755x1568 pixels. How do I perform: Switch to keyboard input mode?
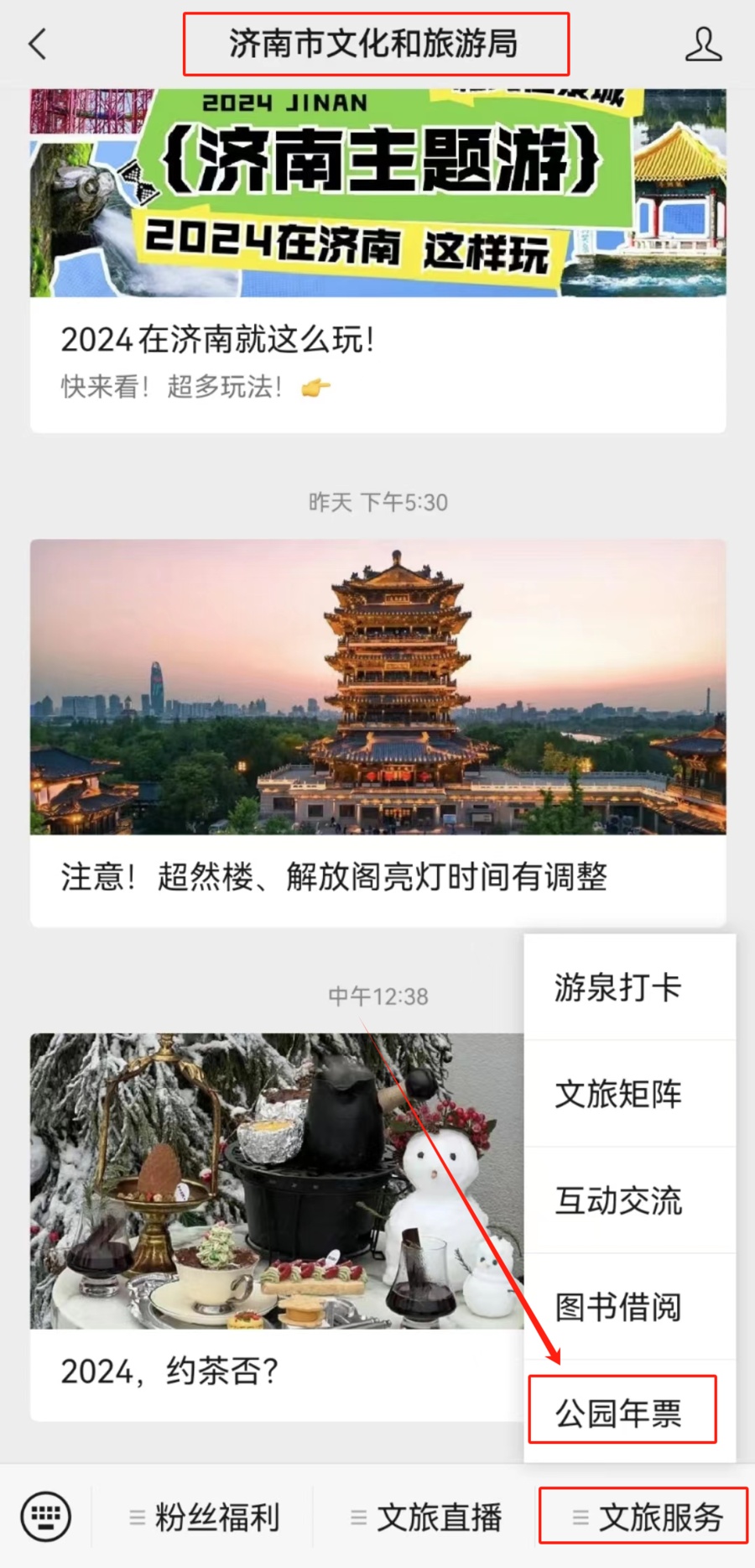[x=45, y=1517]
